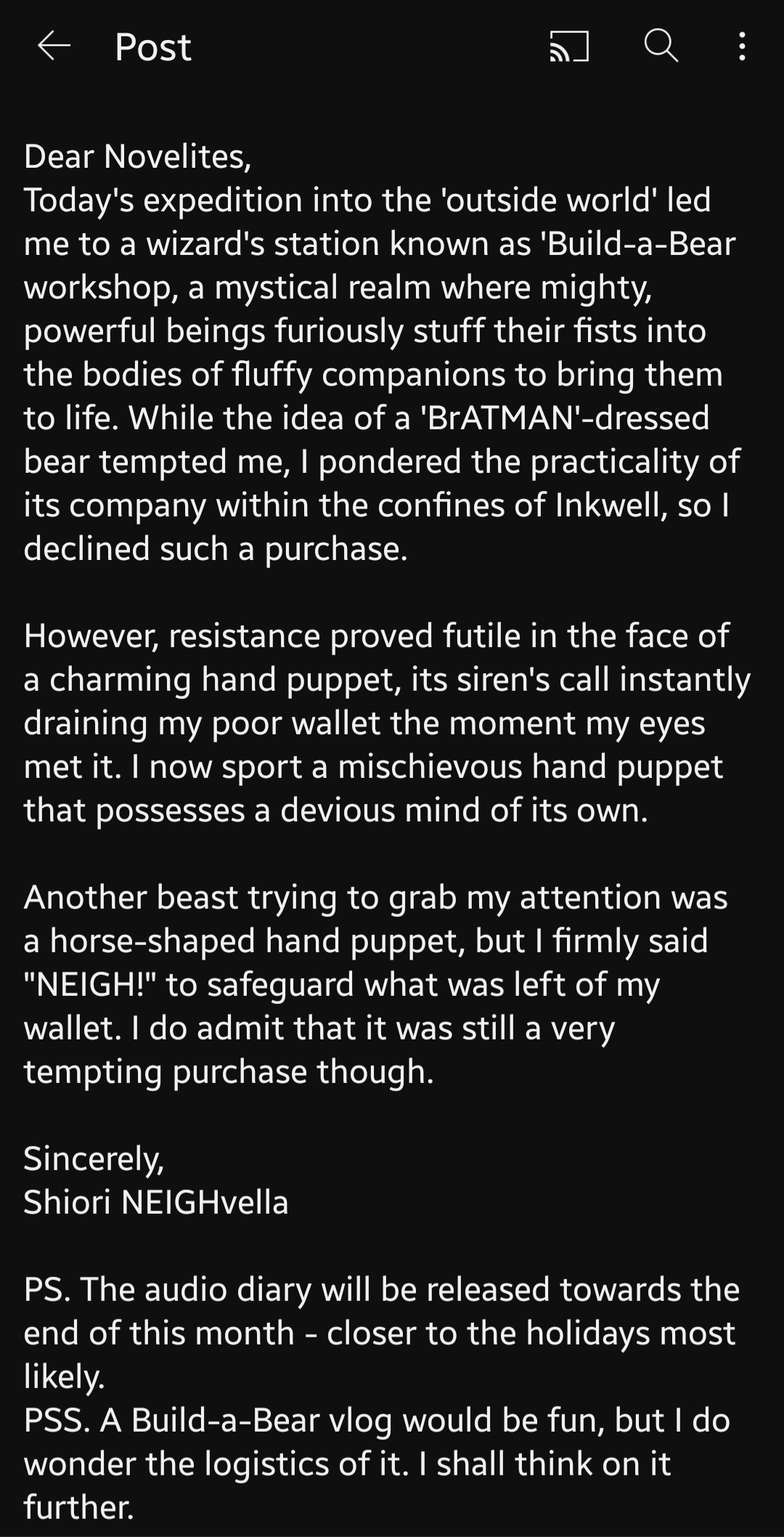This screenshot has width=784, height=1537.
Task: Open the three-dot overflow menu
Action: tap(741, 46)
